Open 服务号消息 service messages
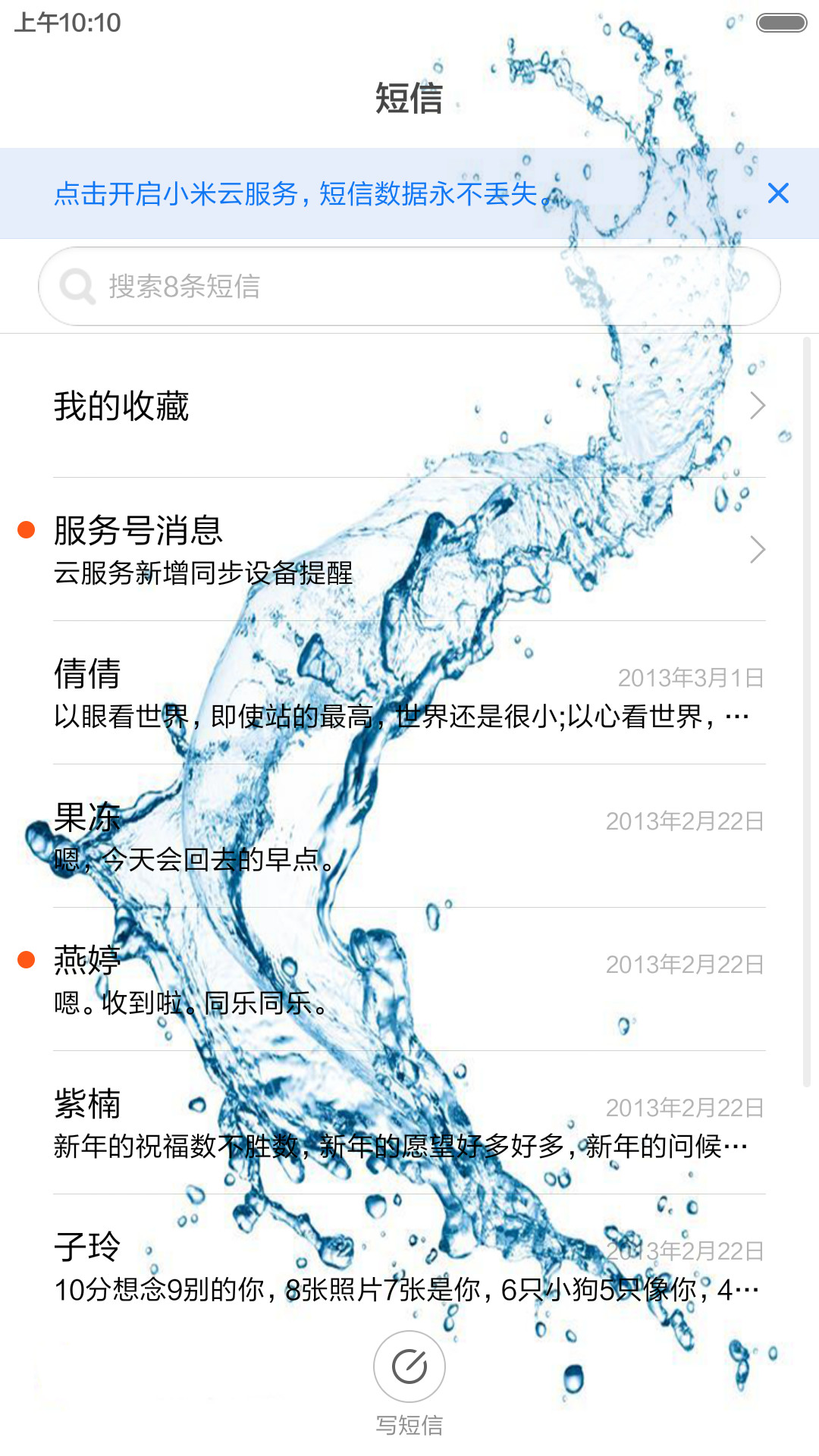The image size is (819, 1456). tap(409, 550)
